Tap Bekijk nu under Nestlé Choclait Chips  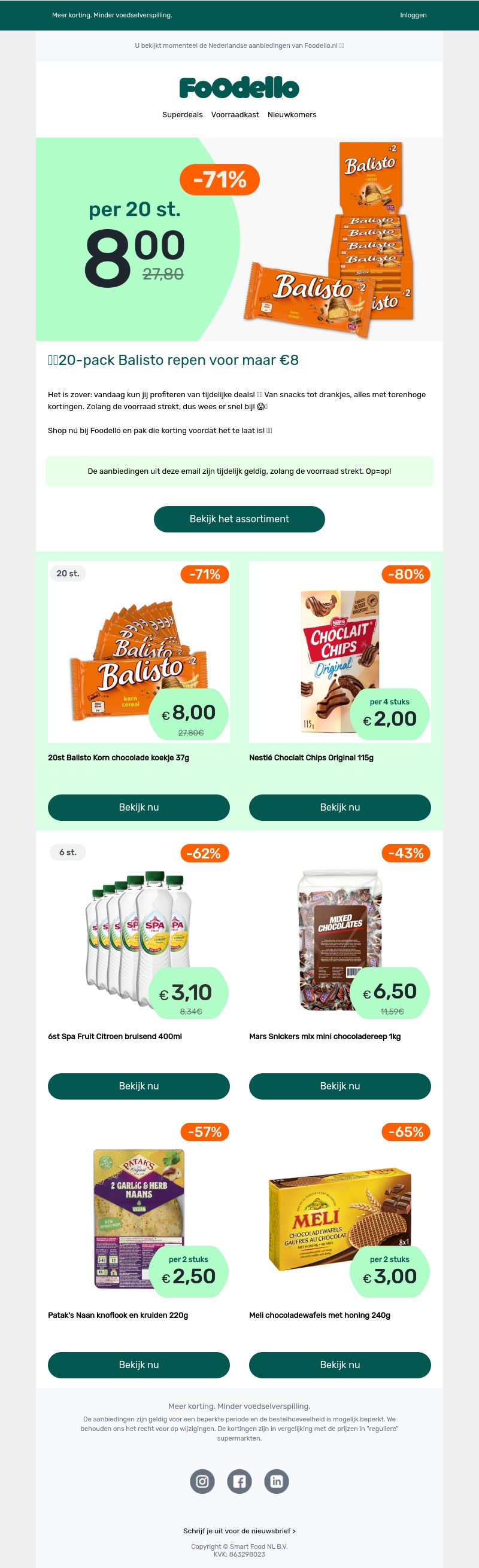[339, 807]
